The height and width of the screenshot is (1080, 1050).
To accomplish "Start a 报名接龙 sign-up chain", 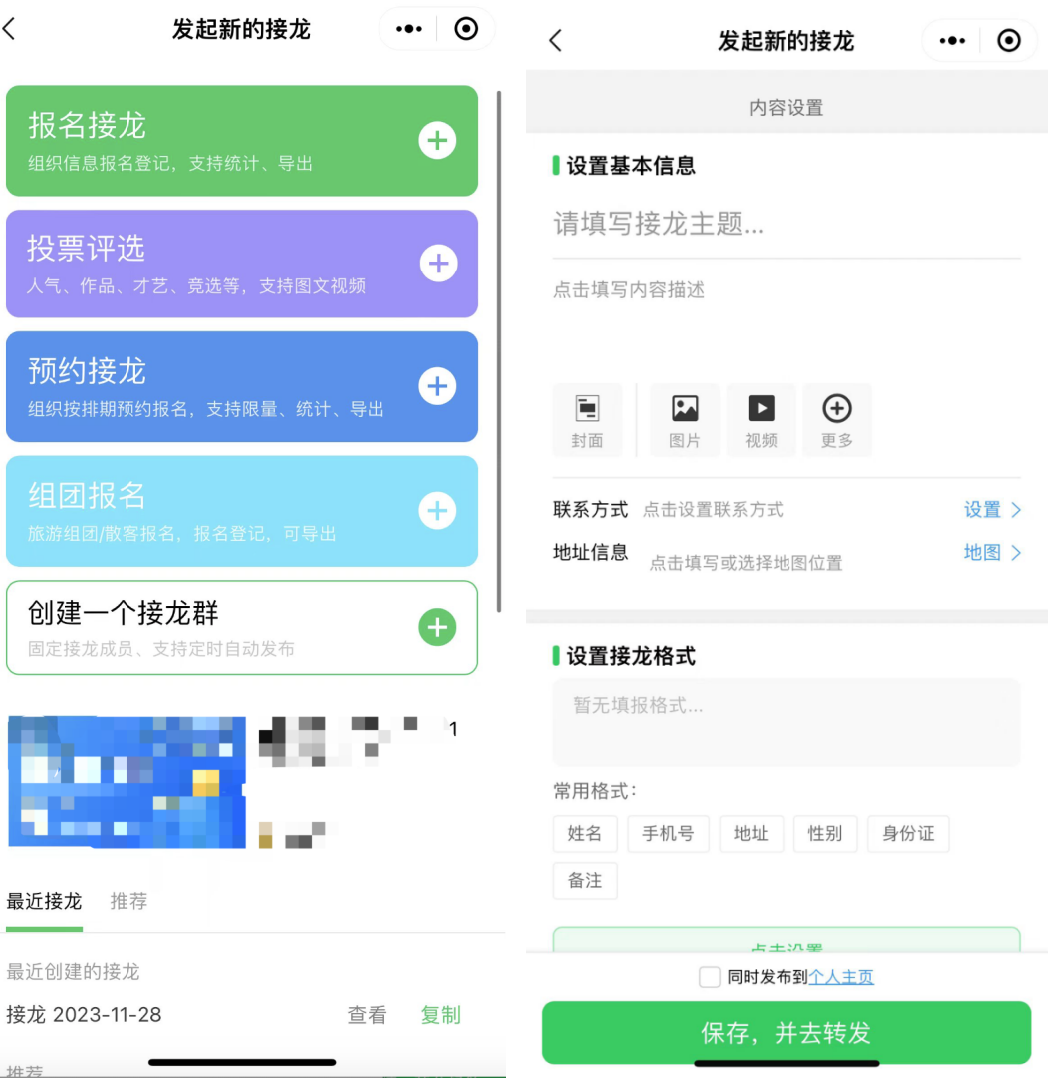I will coord(241,141).
